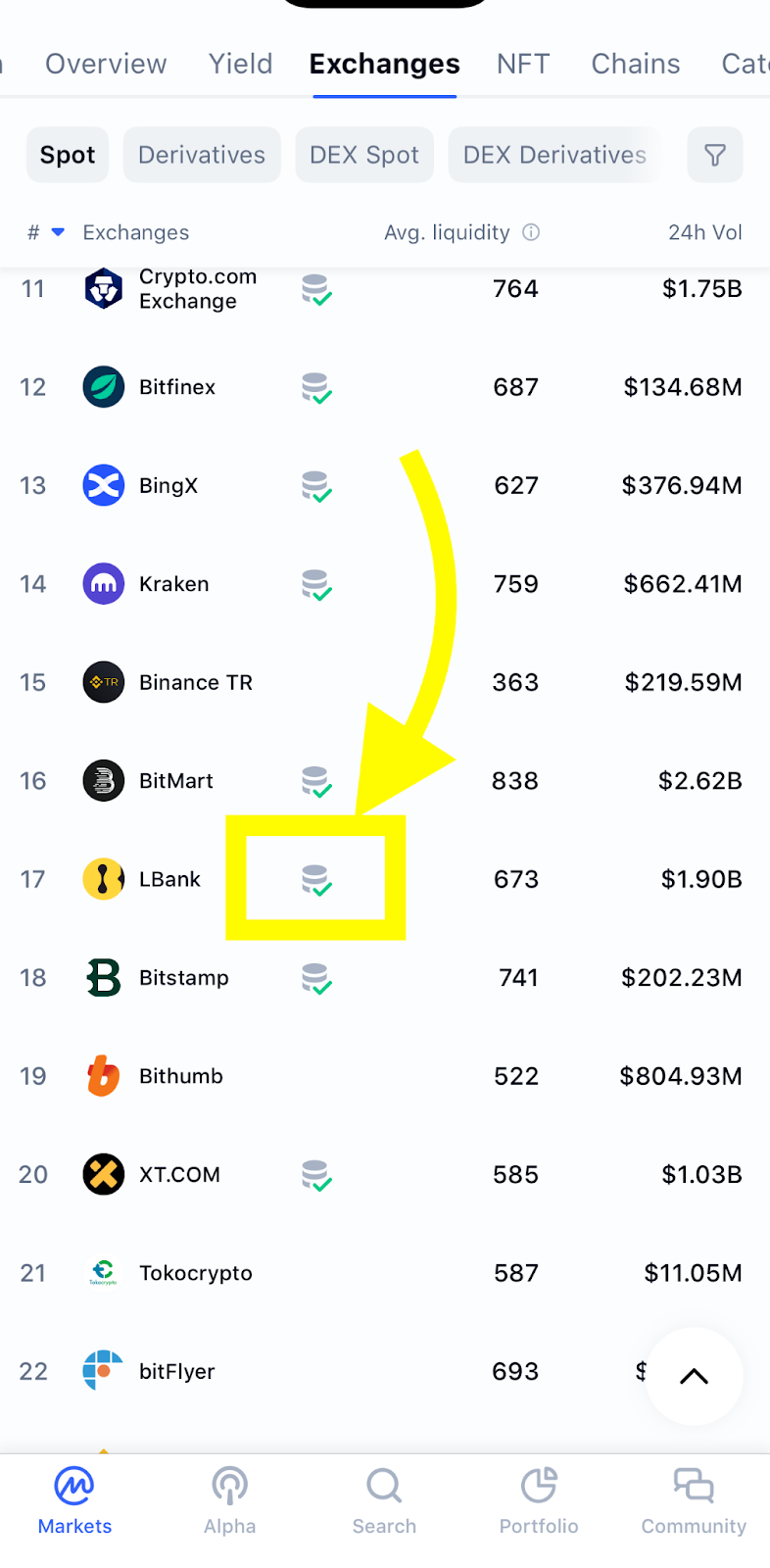Select the Derivatives chip
The height and width of the screenshot is (1568, 770).
[202, 155]
